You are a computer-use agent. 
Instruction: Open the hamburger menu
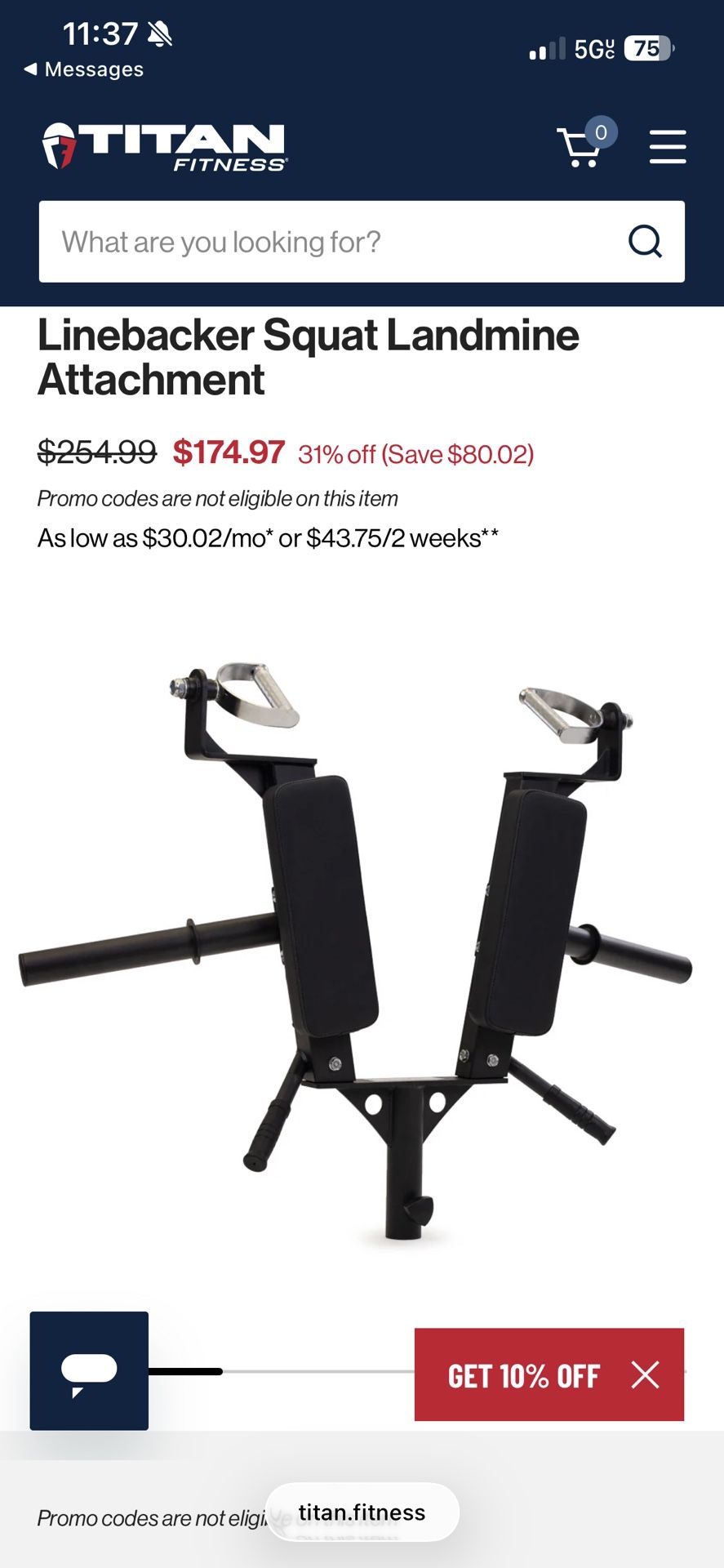pos(667,147)
